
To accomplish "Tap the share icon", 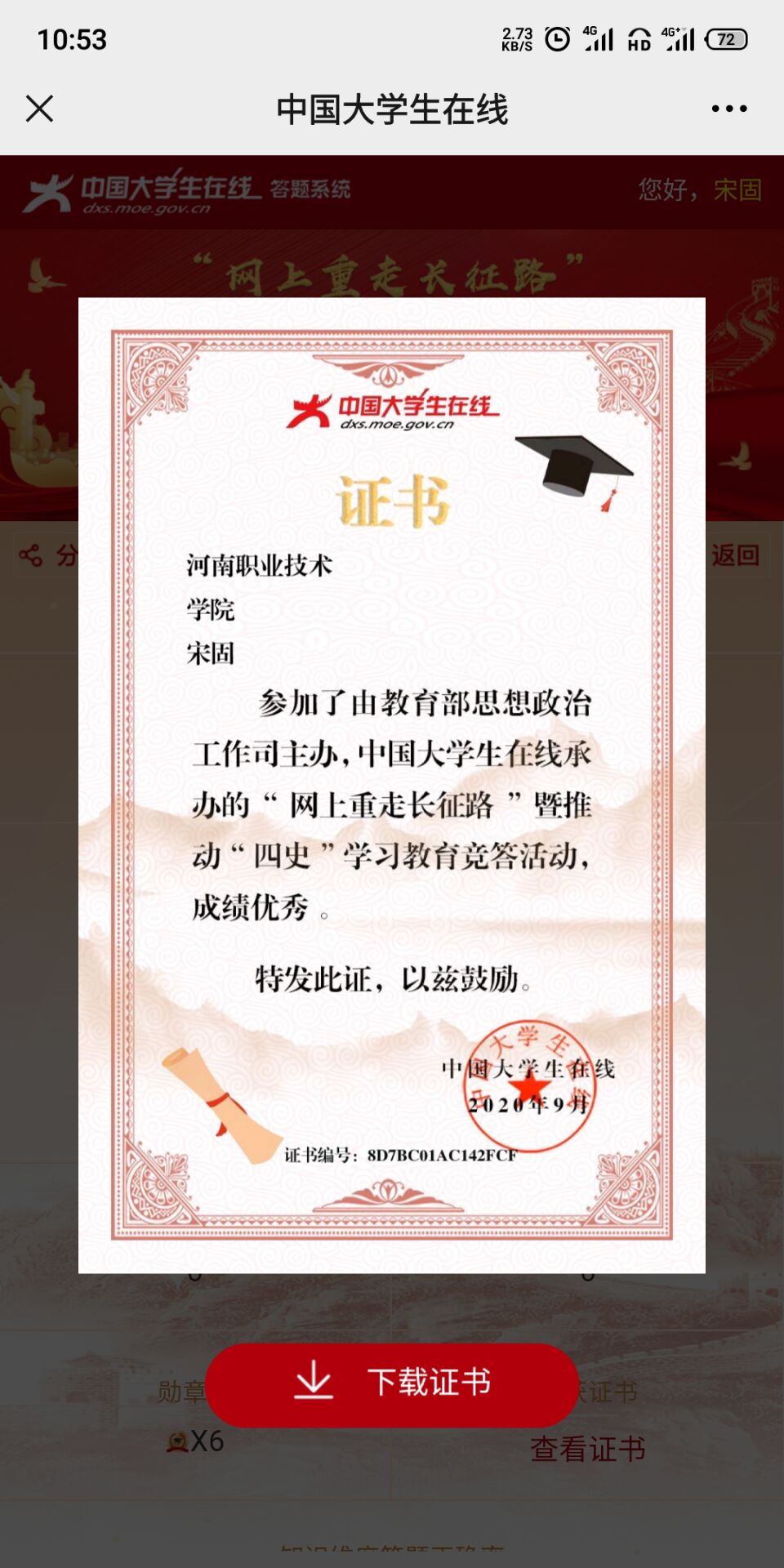I will [31, 555].
